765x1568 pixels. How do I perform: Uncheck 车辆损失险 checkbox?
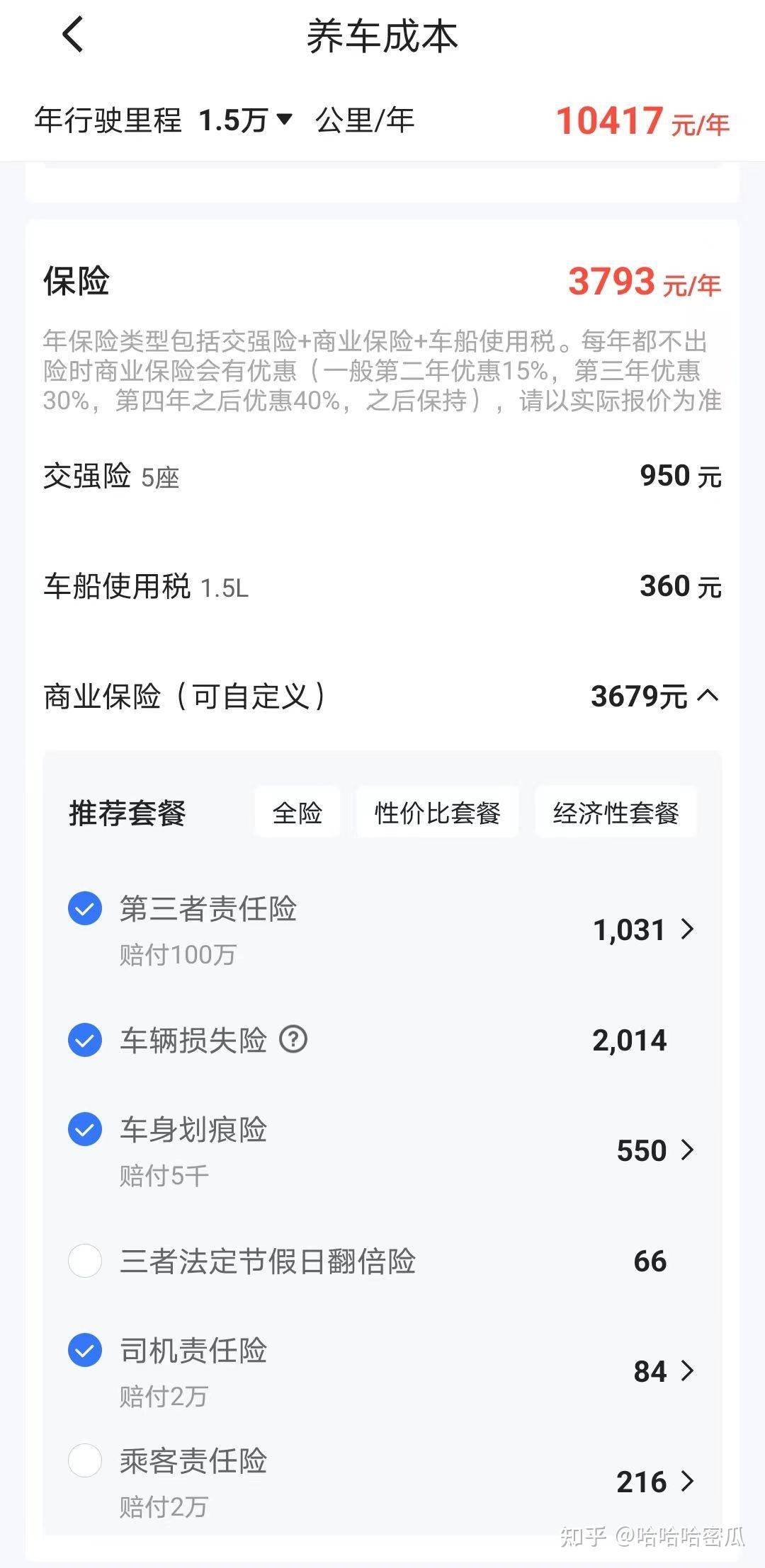[85, 1040]
